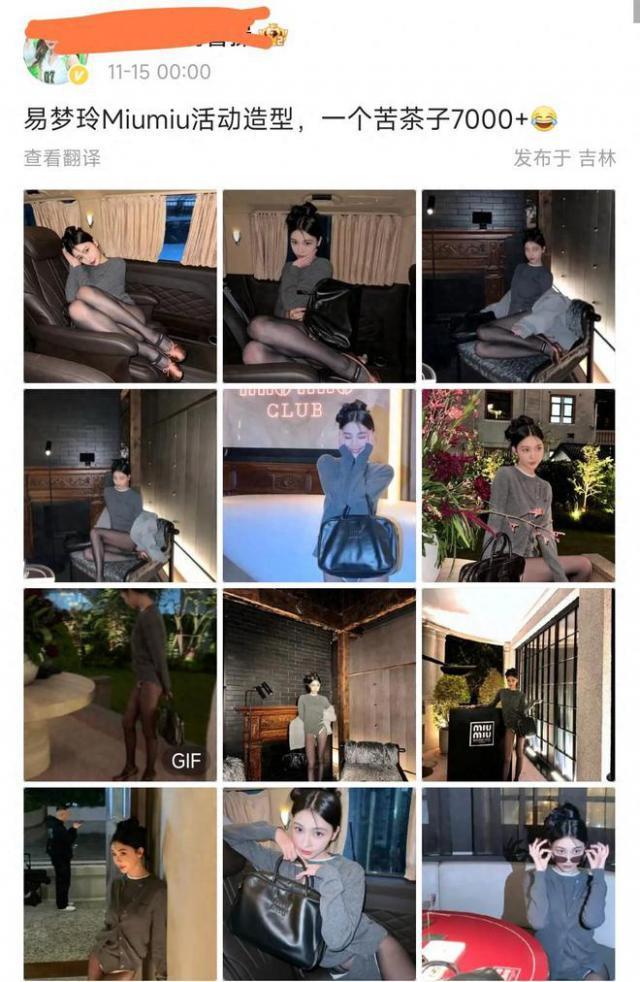This screenshot has width=640, height=982.
Task: Open the photo beside red flowers outdoors
Action: point(518,485)
